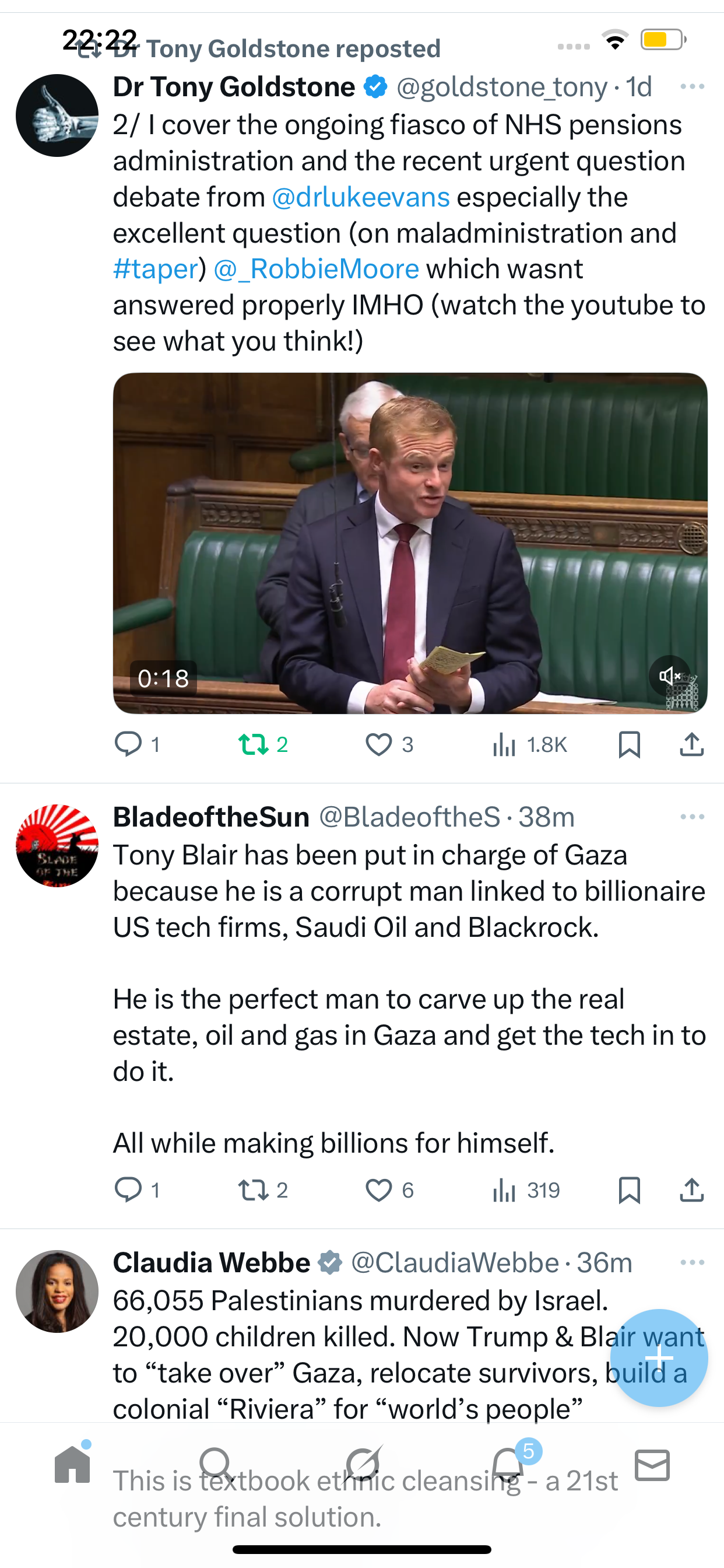The width and height of the screenshot is (724, 1568).
Task: Bookmark Dr Tony Goldstone's post
Action: click(x=628, y=744)
